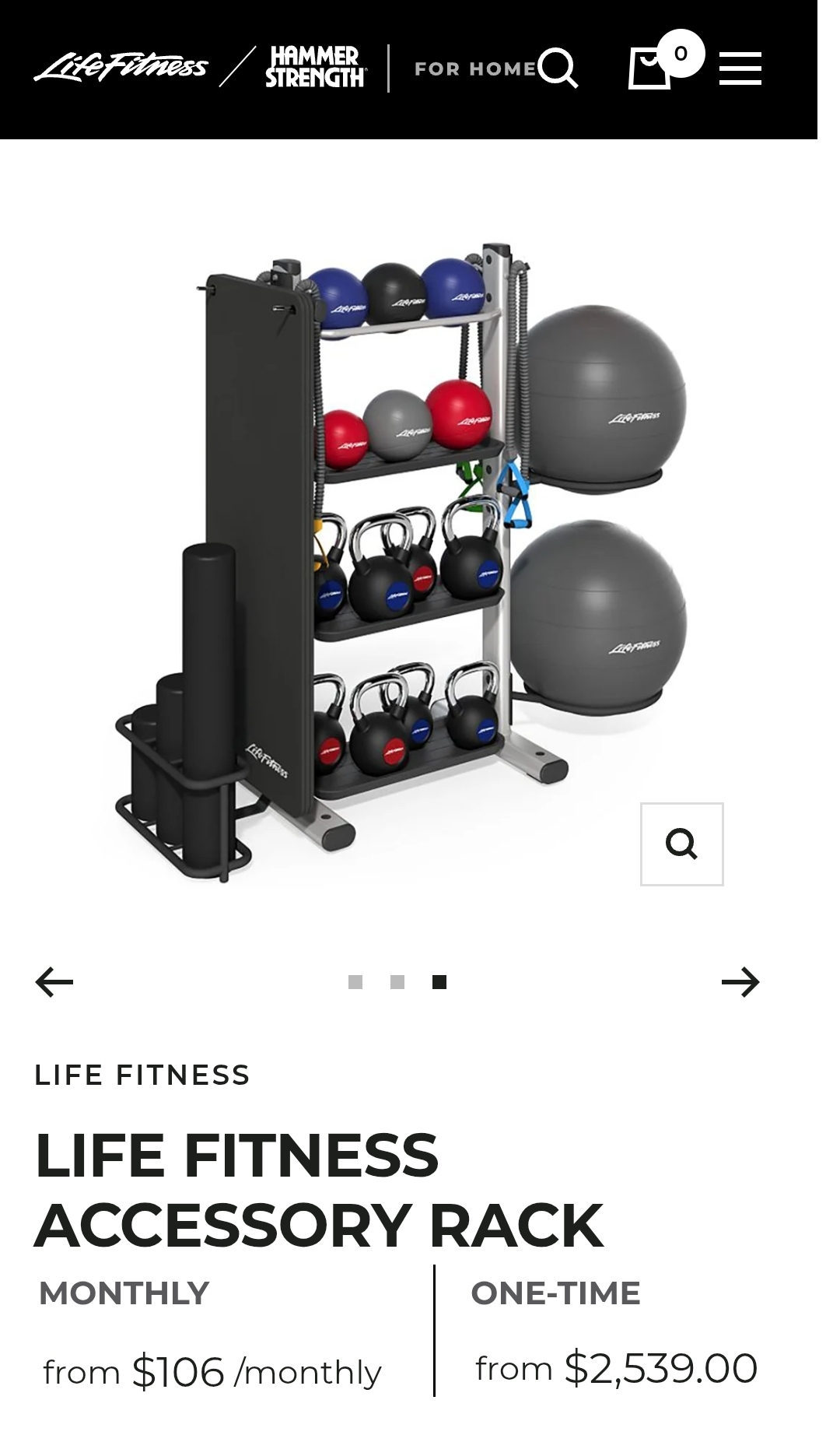Image resolution: width=840 pixels, height=1442 pixels.
Task: Zoom into the product image
Action: click(681, 844)
